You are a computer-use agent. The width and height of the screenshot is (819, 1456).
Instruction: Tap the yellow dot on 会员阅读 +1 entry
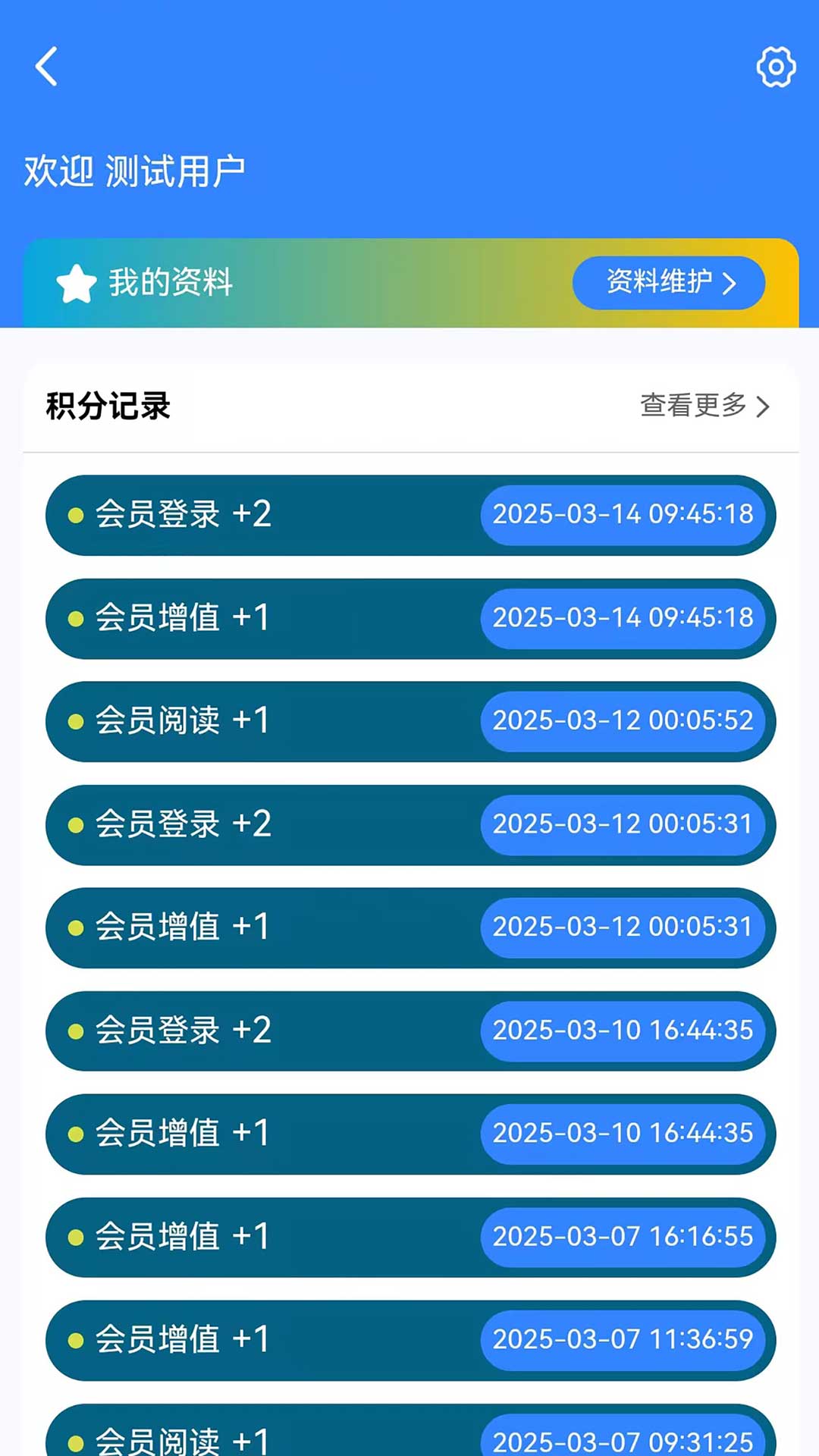(77, 721)
